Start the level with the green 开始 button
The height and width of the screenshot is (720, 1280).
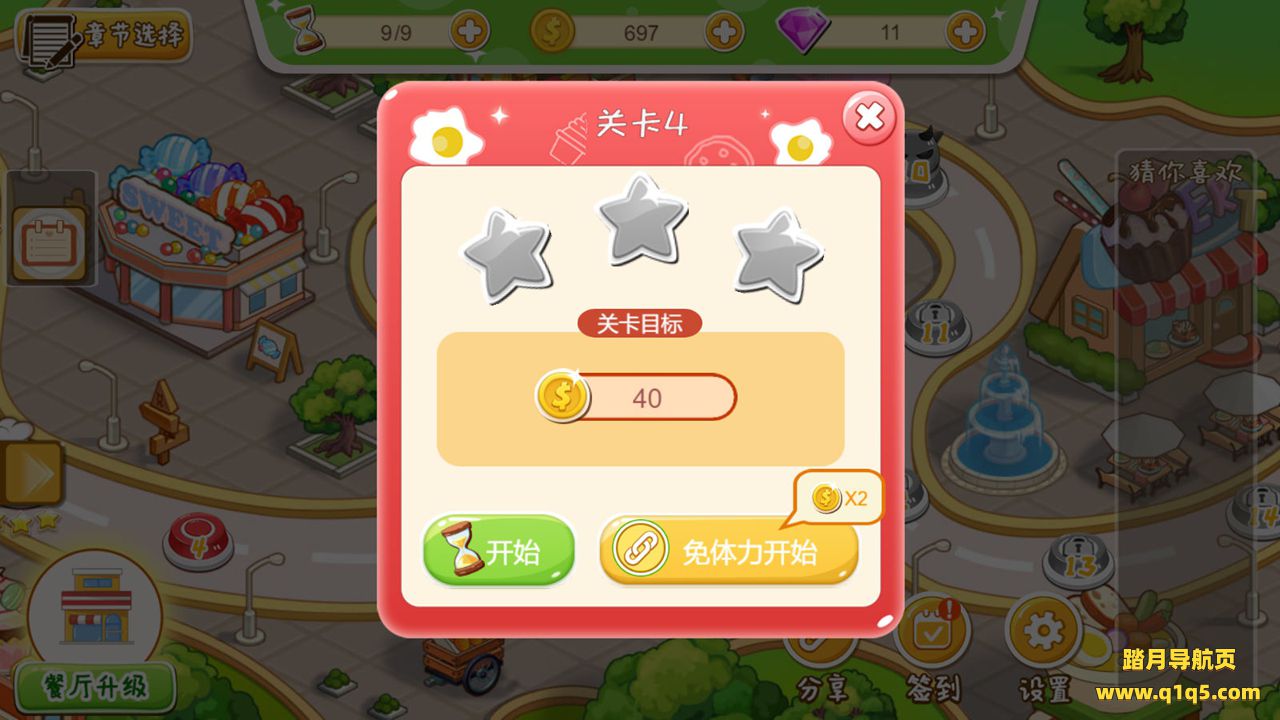499,551
